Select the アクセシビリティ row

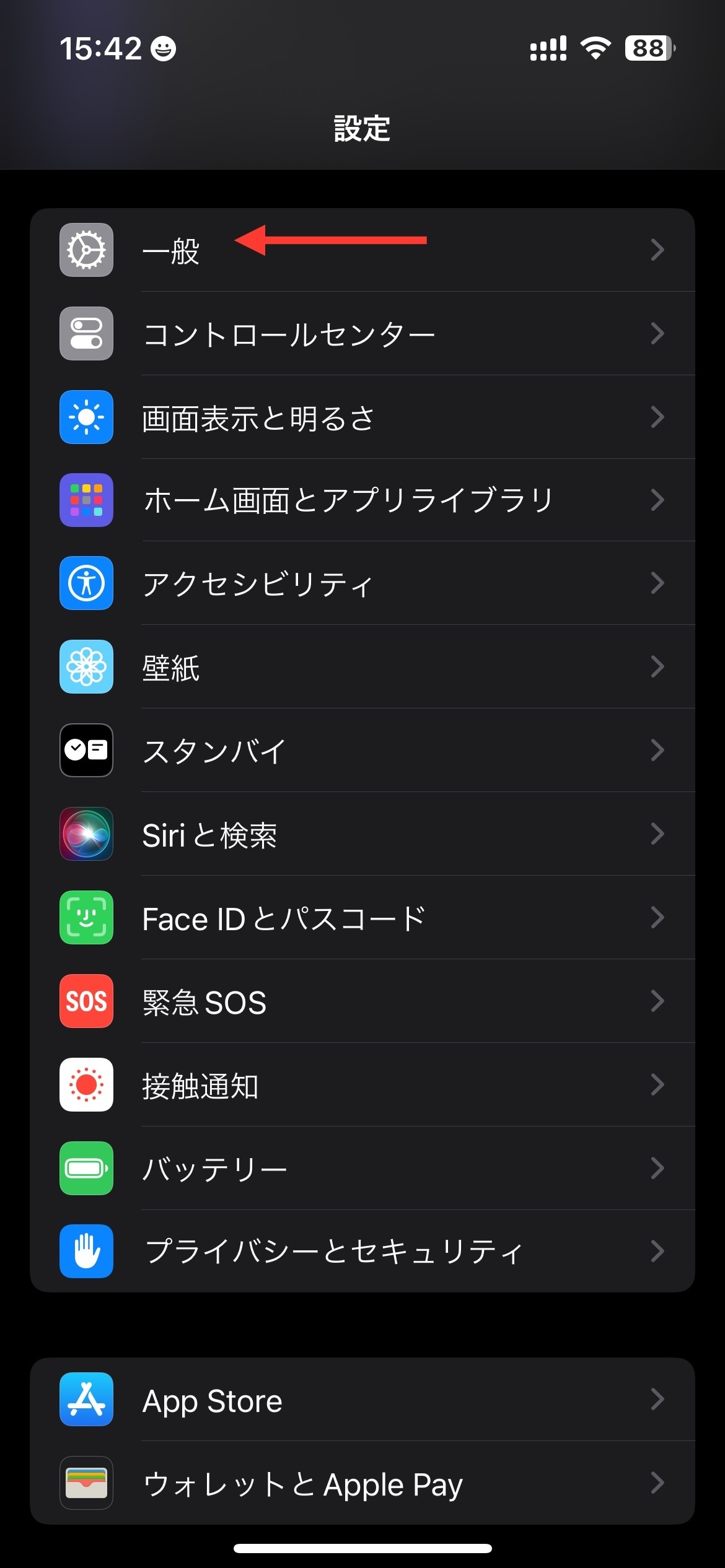pos(362,583)
